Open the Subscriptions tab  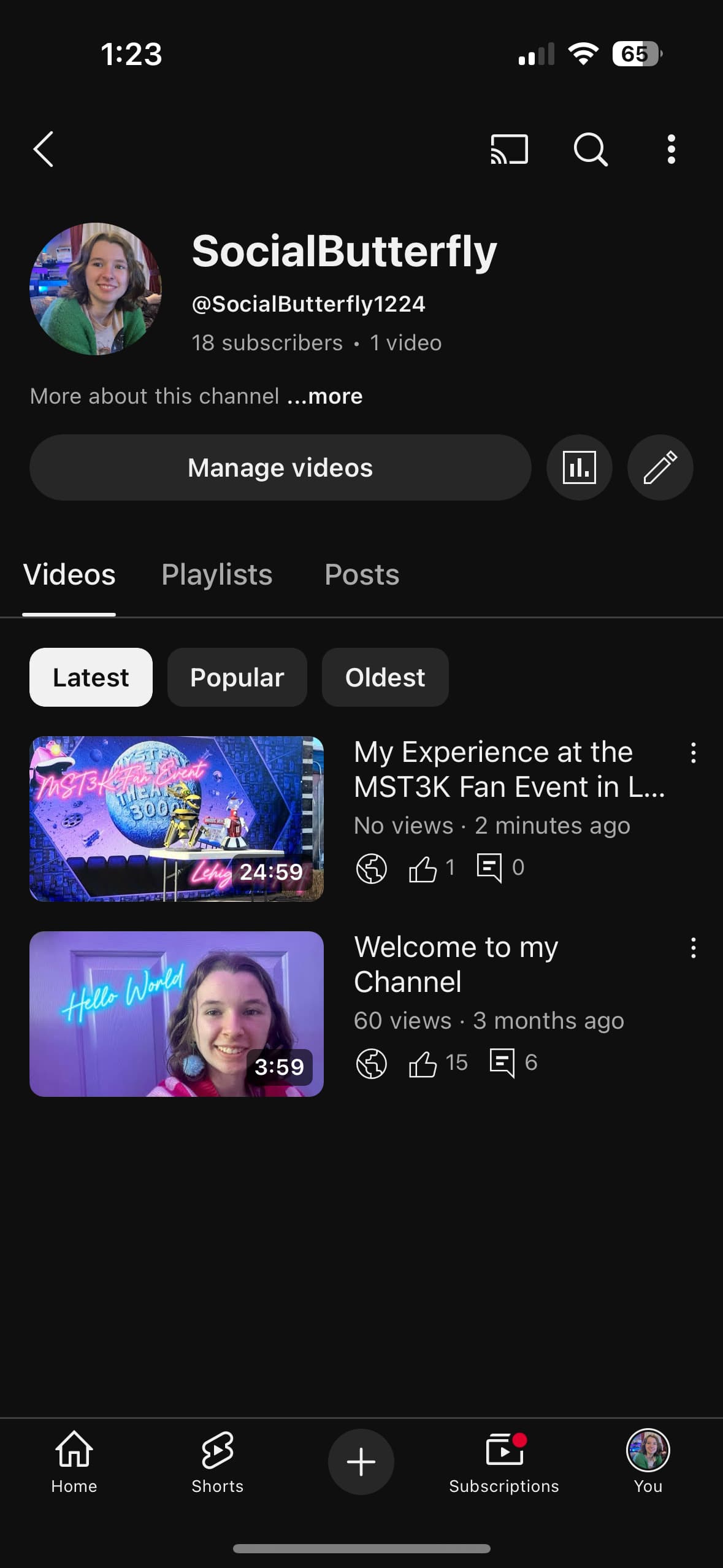[x=504, y=1461]
